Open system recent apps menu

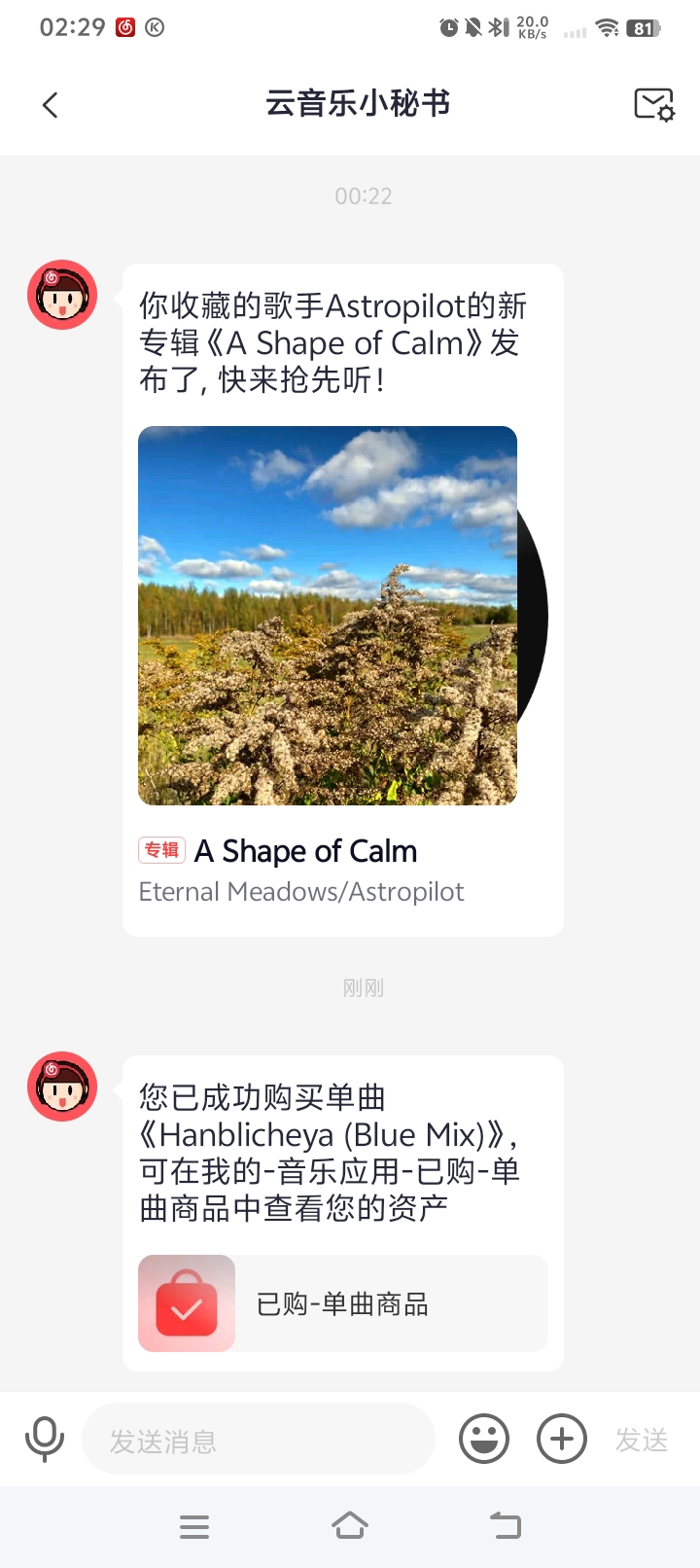(194, 1526)
